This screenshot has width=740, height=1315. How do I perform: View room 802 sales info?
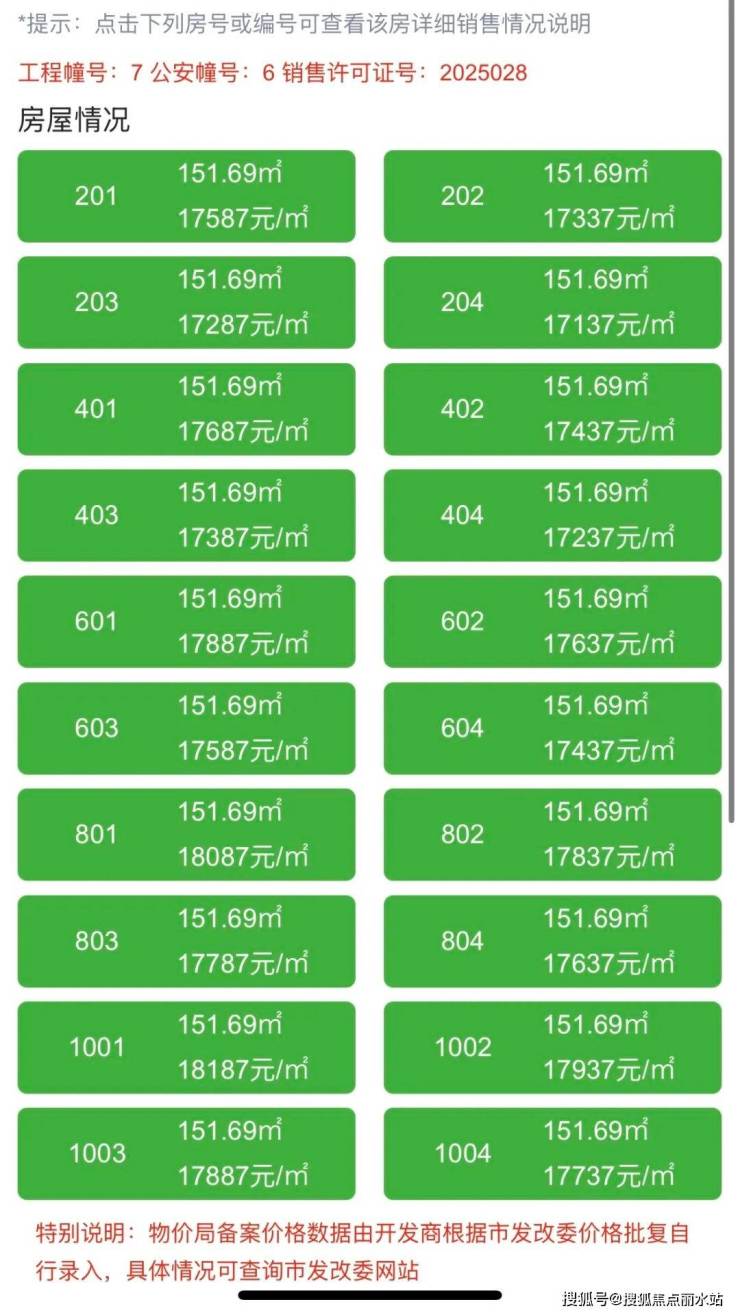(x=552, y=834)
